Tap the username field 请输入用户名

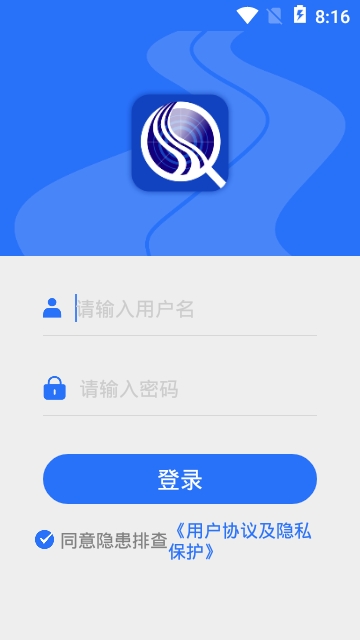pos(195,309)
